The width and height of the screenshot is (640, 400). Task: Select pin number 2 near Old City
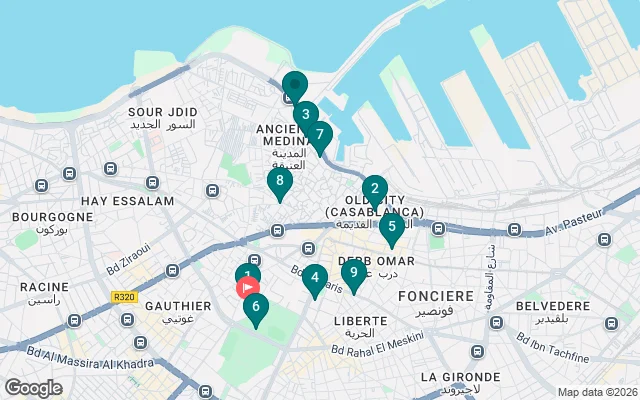(x=374, y=188)
